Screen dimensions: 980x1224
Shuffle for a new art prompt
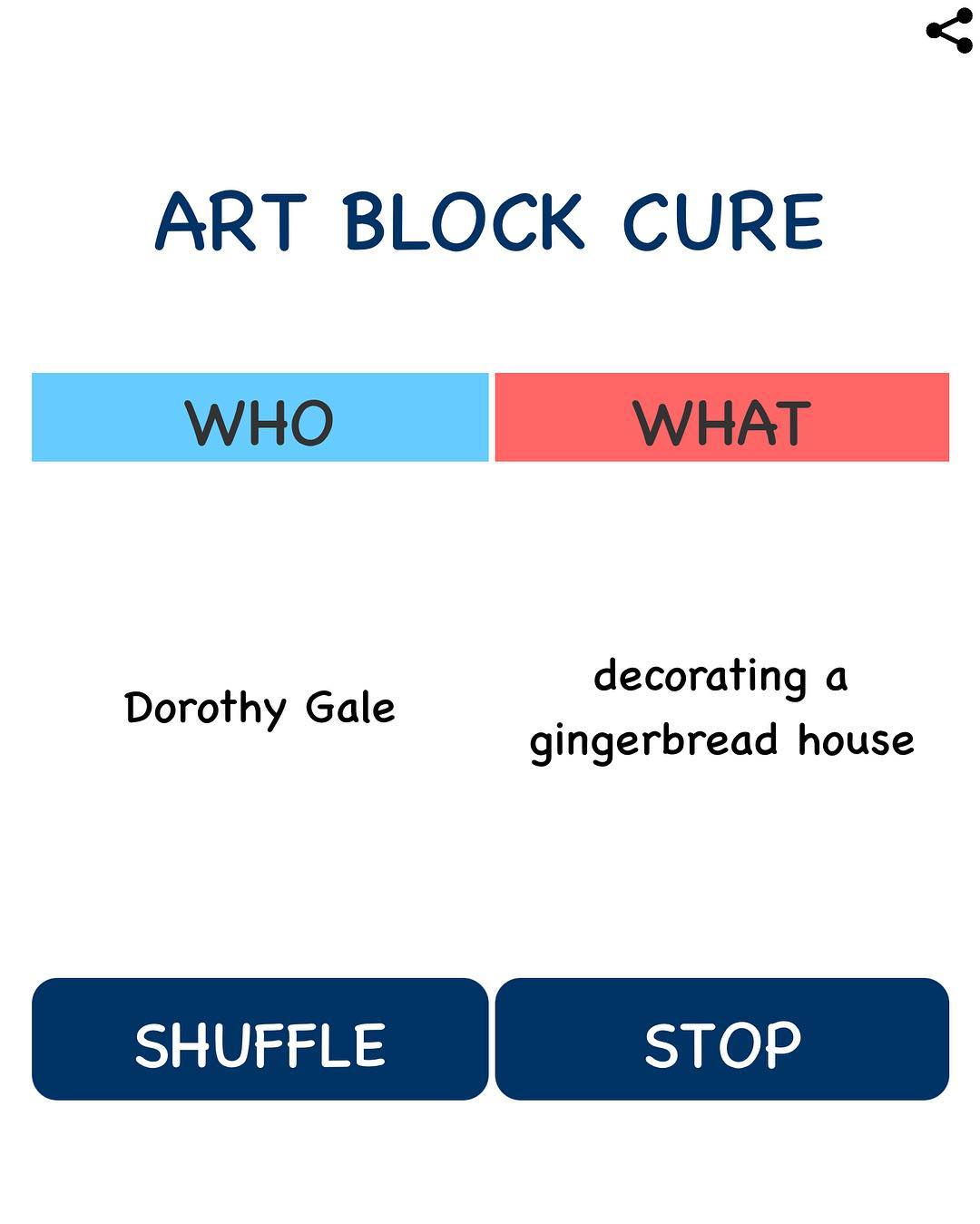260,1039
